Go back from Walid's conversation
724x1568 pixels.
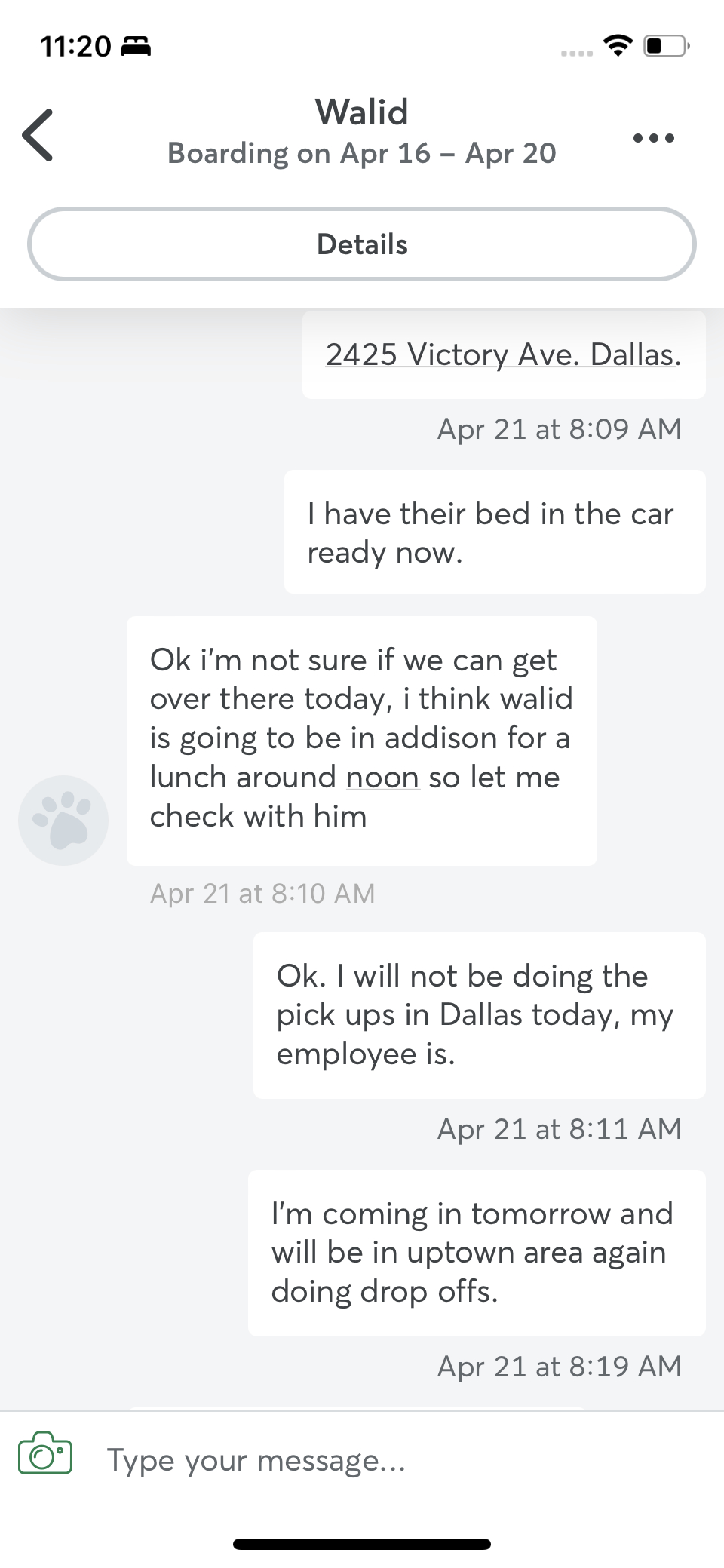coord(38,136)
